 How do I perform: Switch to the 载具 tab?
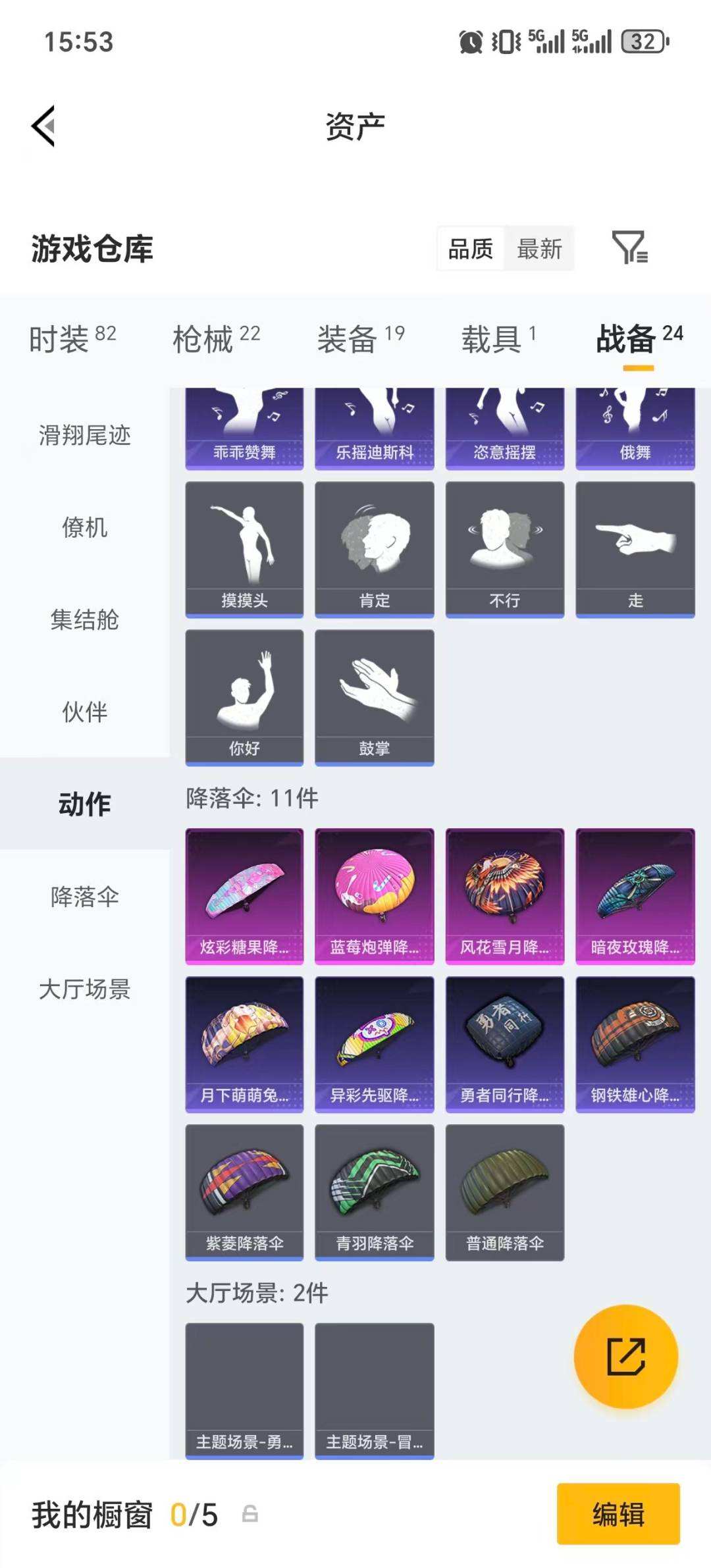(x=498, y=339)
